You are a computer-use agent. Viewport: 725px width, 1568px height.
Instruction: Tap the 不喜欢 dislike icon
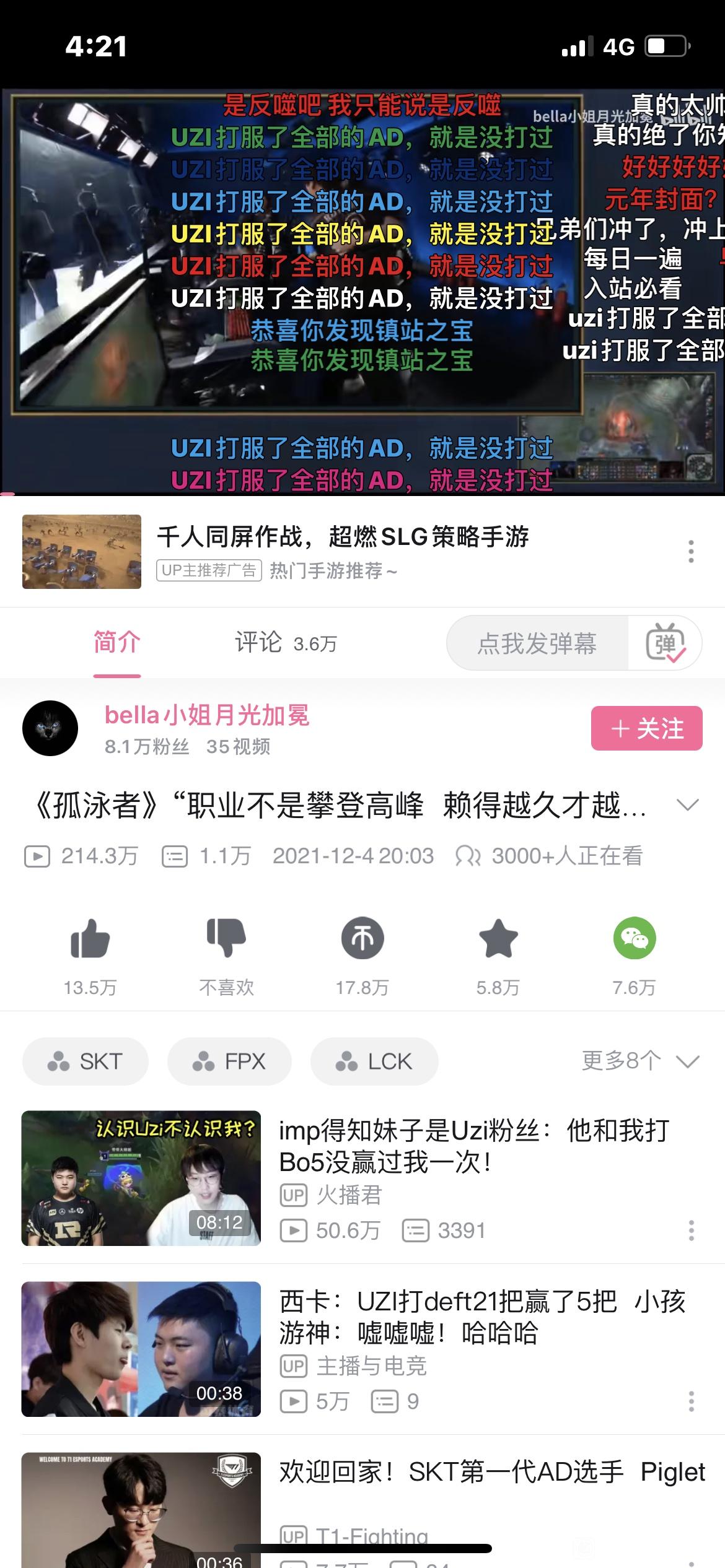click(226, 939)
